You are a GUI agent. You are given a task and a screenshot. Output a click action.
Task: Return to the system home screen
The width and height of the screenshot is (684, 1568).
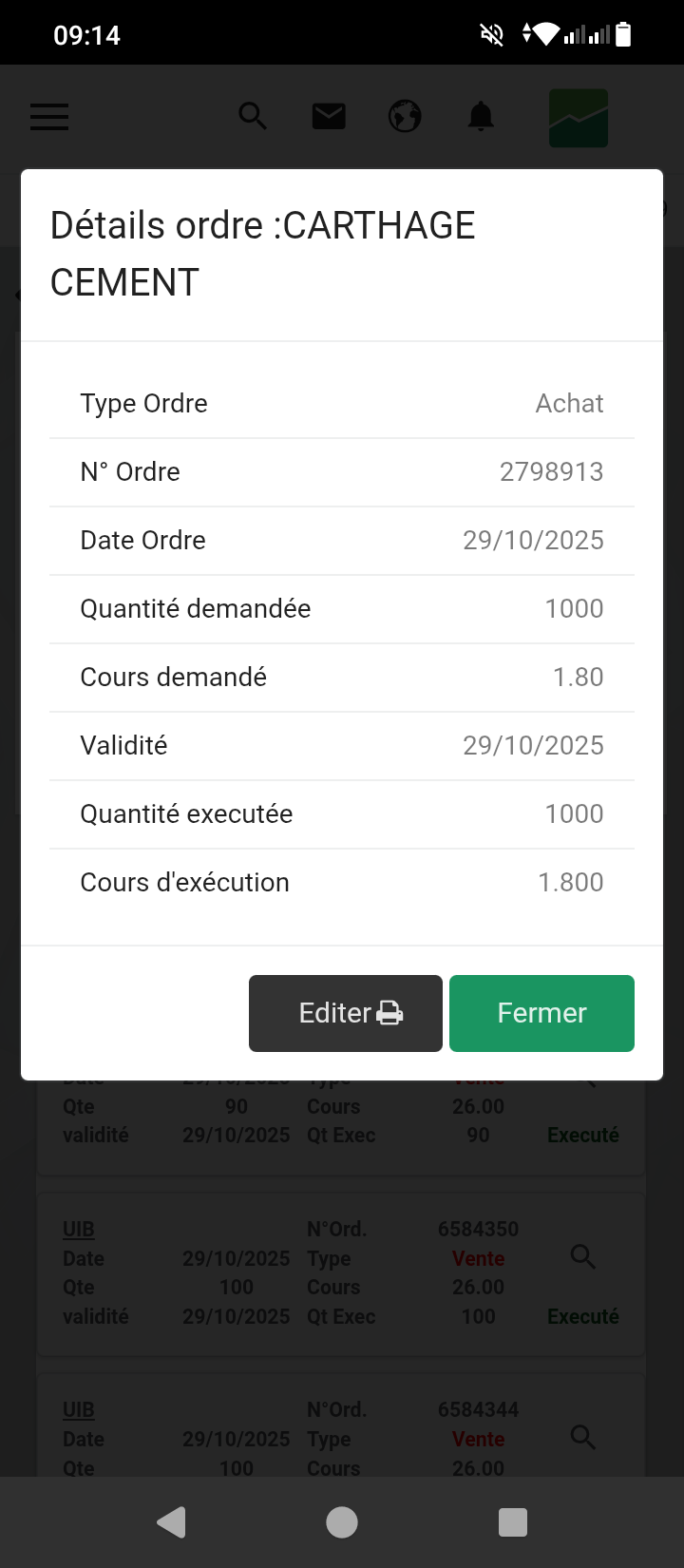[x=342, y=1522]
